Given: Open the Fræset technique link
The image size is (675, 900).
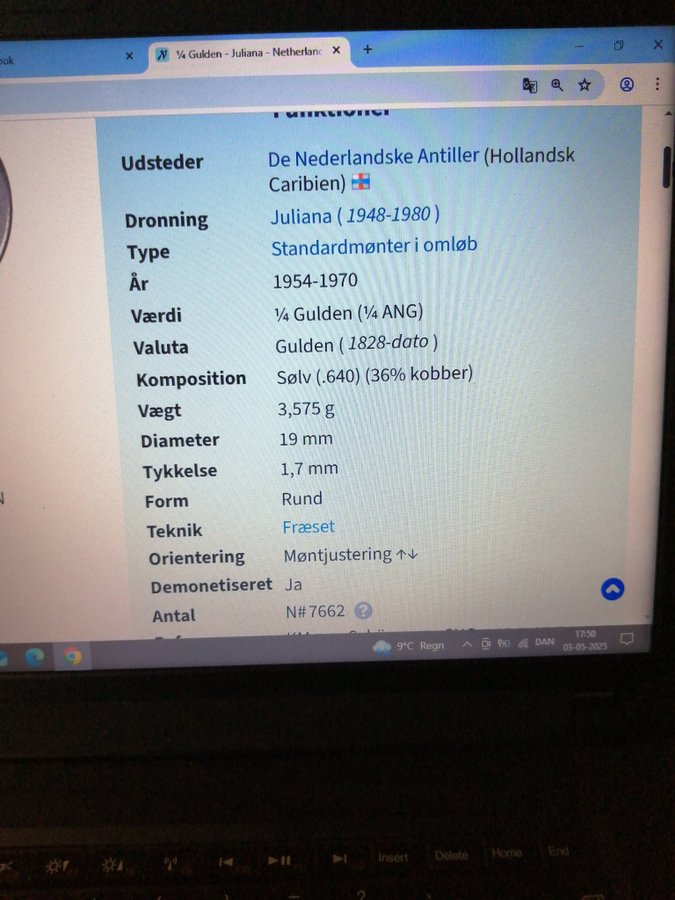Looking at the screenshot, I should 309,527.
